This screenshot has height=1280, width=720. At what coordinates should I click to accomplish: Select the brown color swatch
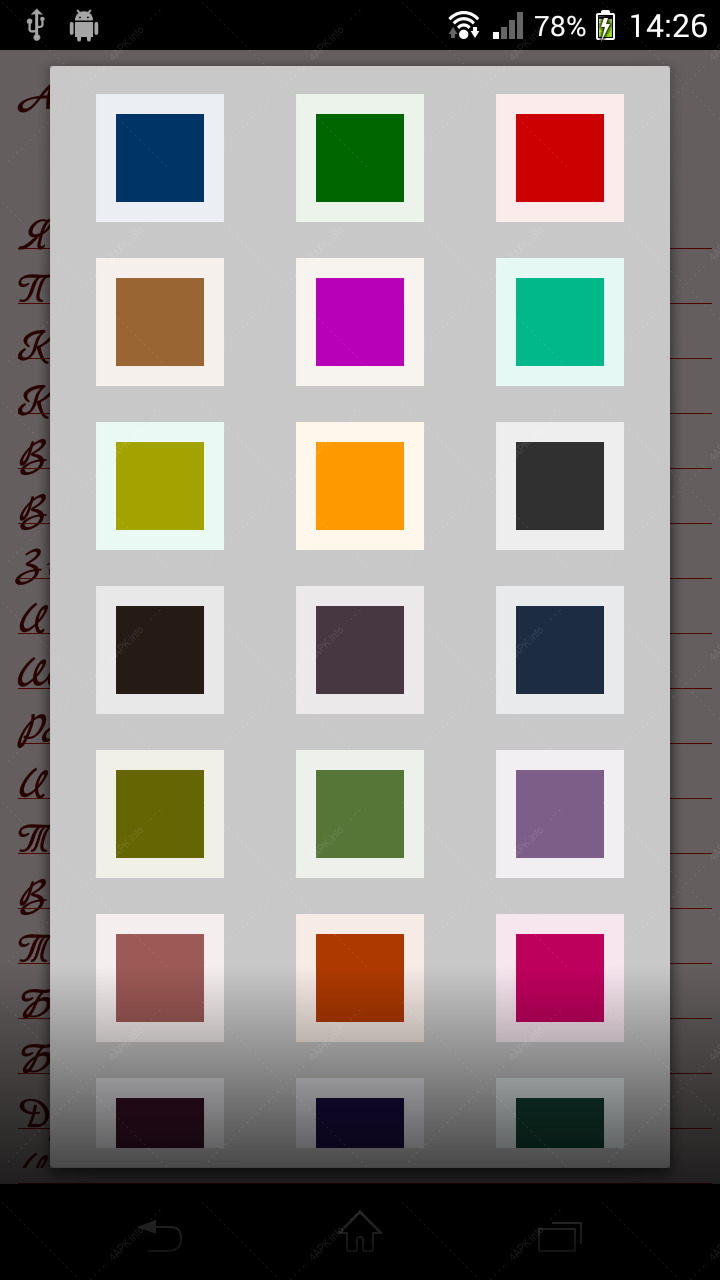160,322
